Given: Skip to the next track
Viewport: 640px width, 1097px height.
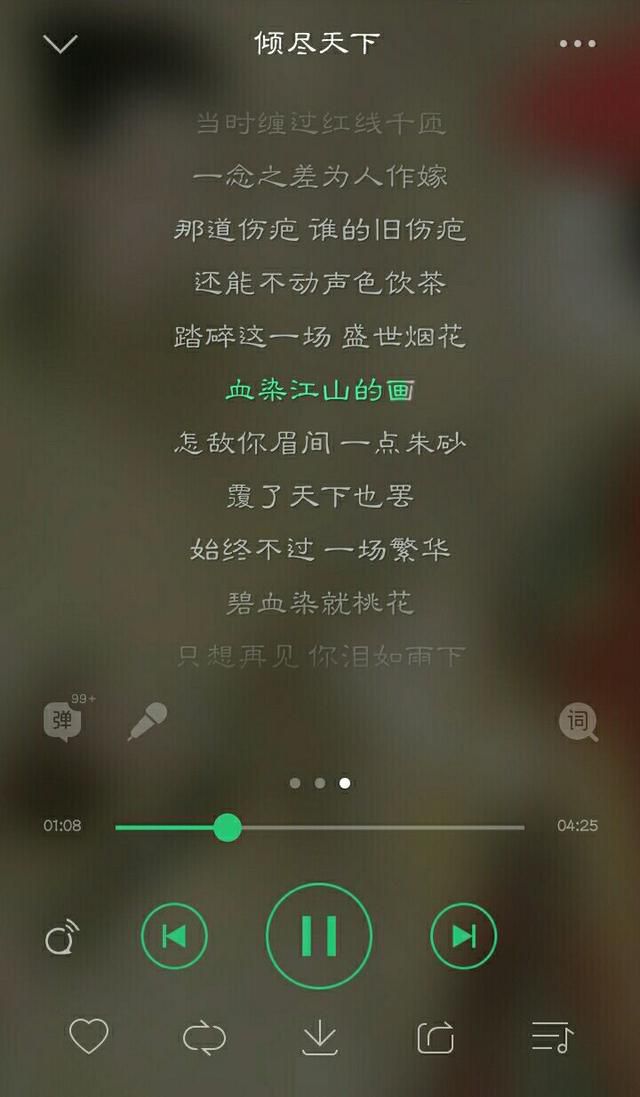Looking at the screenshot, I should [463, 936].
